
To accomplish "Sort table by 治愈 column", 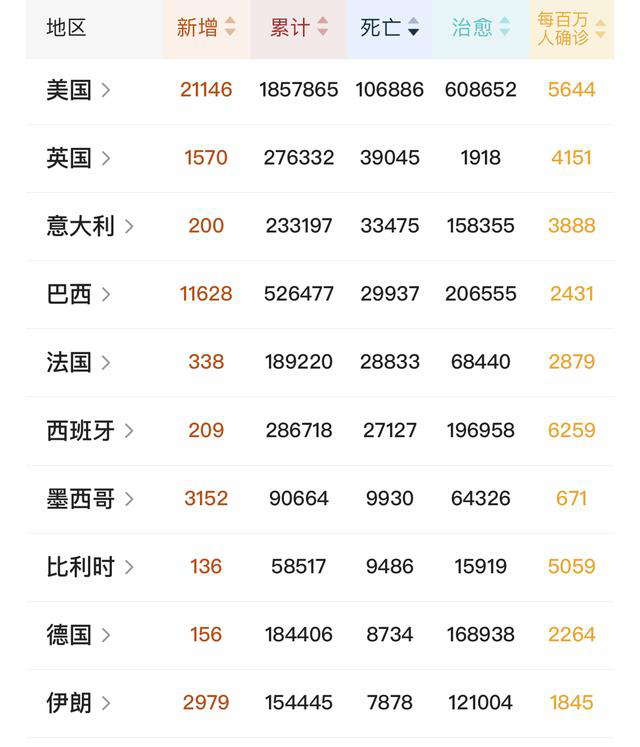I will pyautogui.click(x=480, y=28).
